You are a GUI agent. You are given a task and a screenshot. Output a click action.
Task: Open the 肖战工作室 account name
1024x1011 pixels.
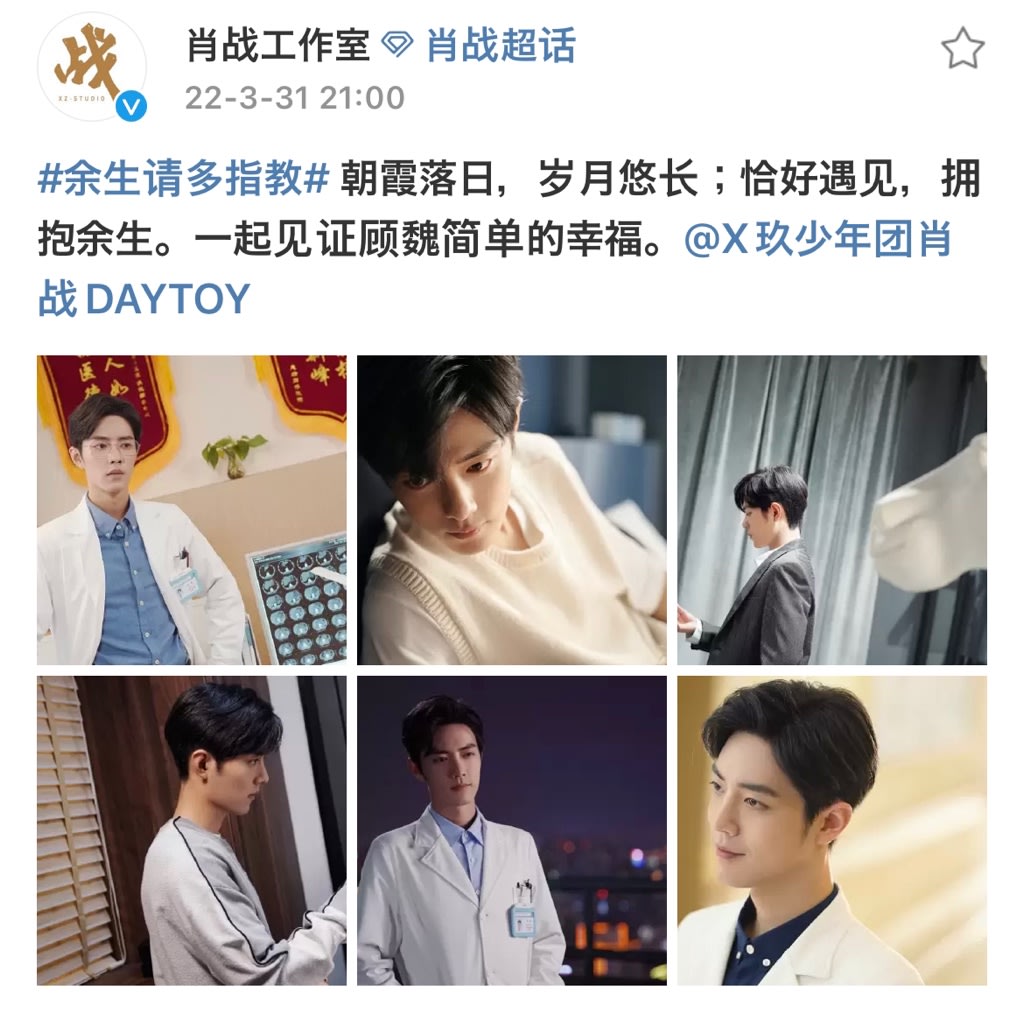tap(278, 45)
